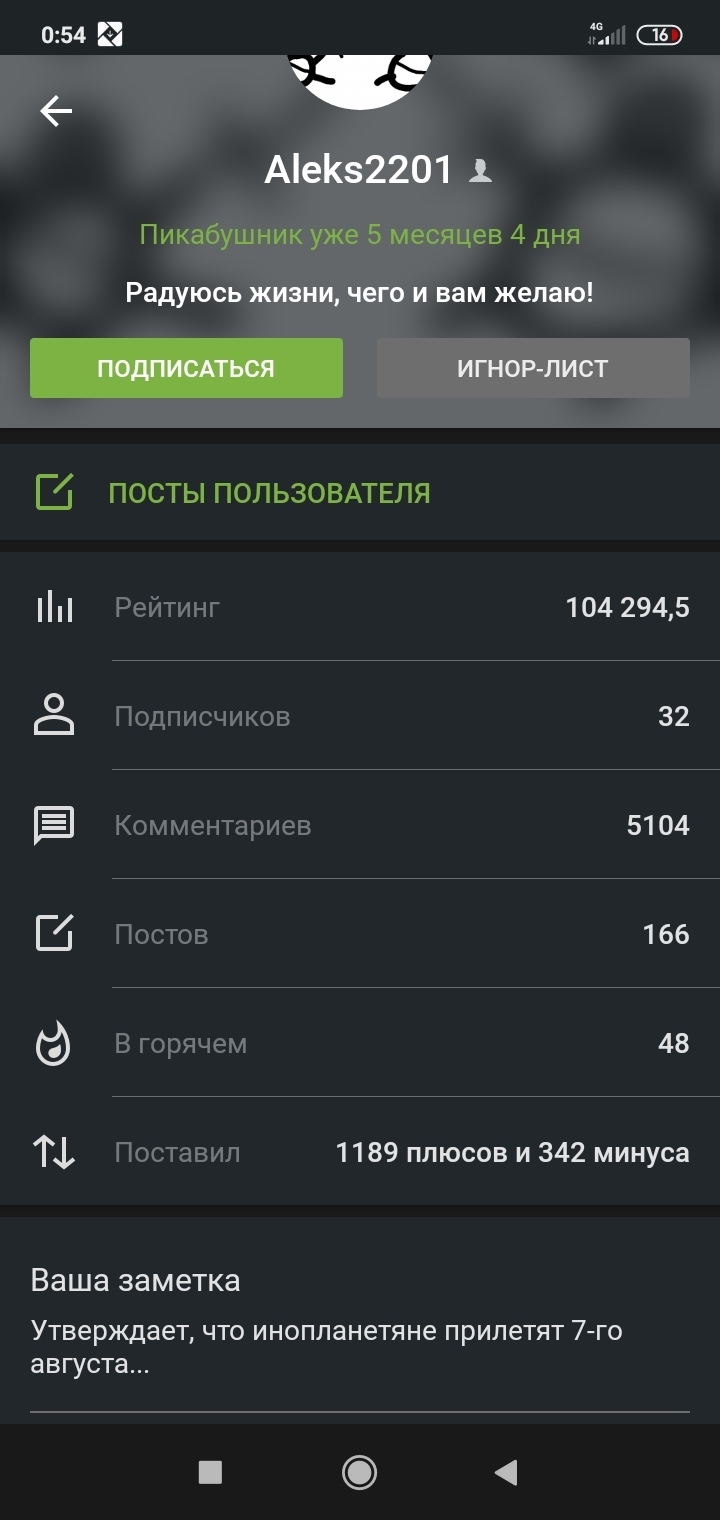Subscribe with the ПОДПИСАТЬСЯ button
Viewport: 720px width, 1520px height.
pyautogui.click(x=186, y=368)
